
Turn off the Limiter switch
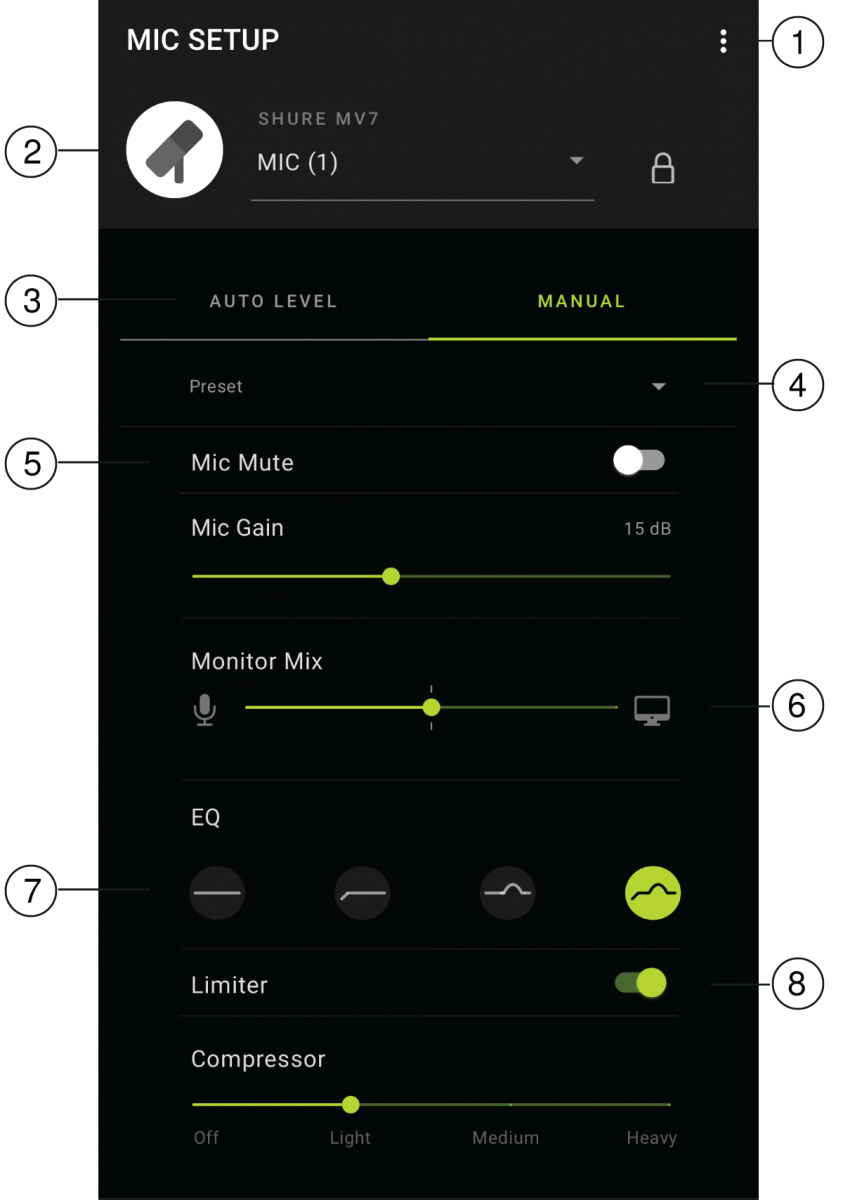pos(640,983)
